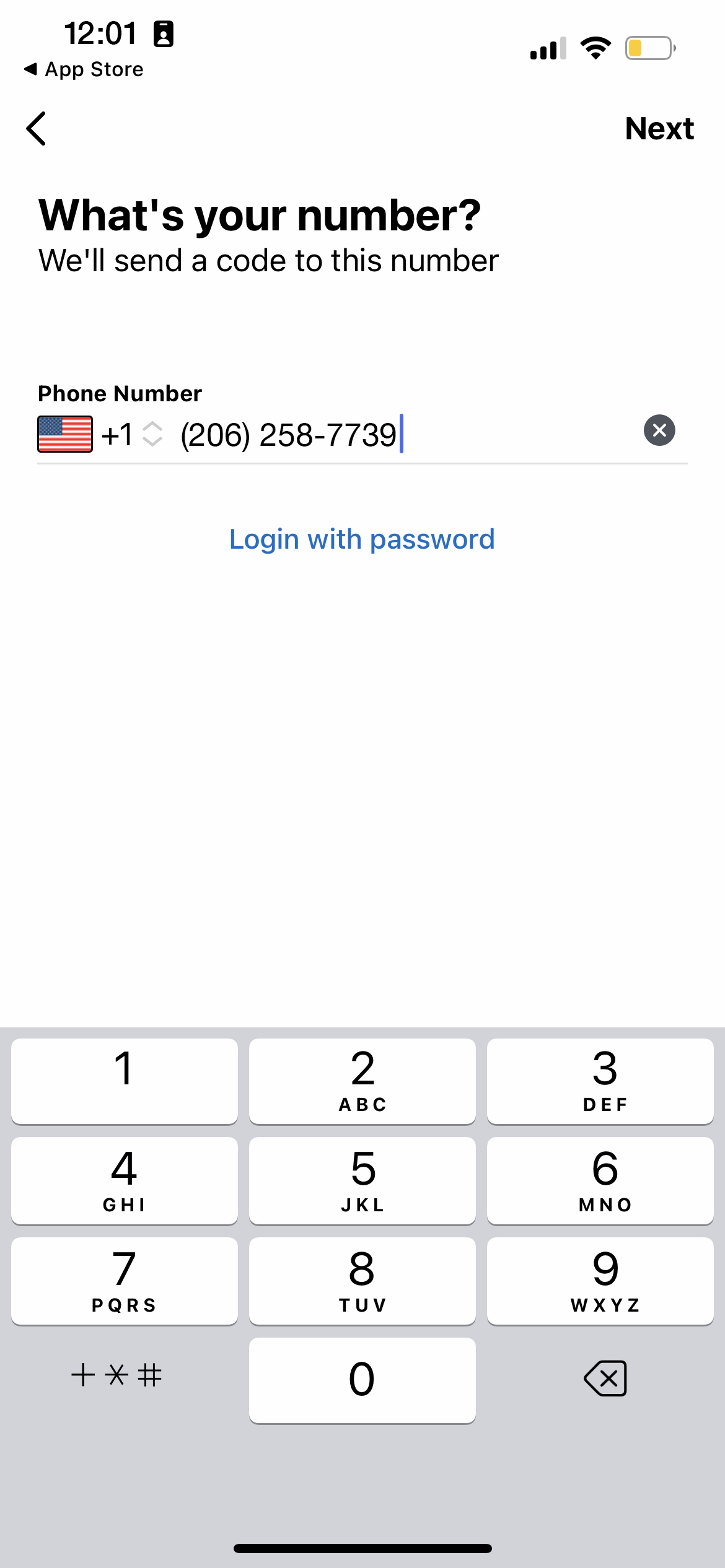Open the +1 country code picker
This screenshot has width=725, height=1568.
[x=130, y=435]
